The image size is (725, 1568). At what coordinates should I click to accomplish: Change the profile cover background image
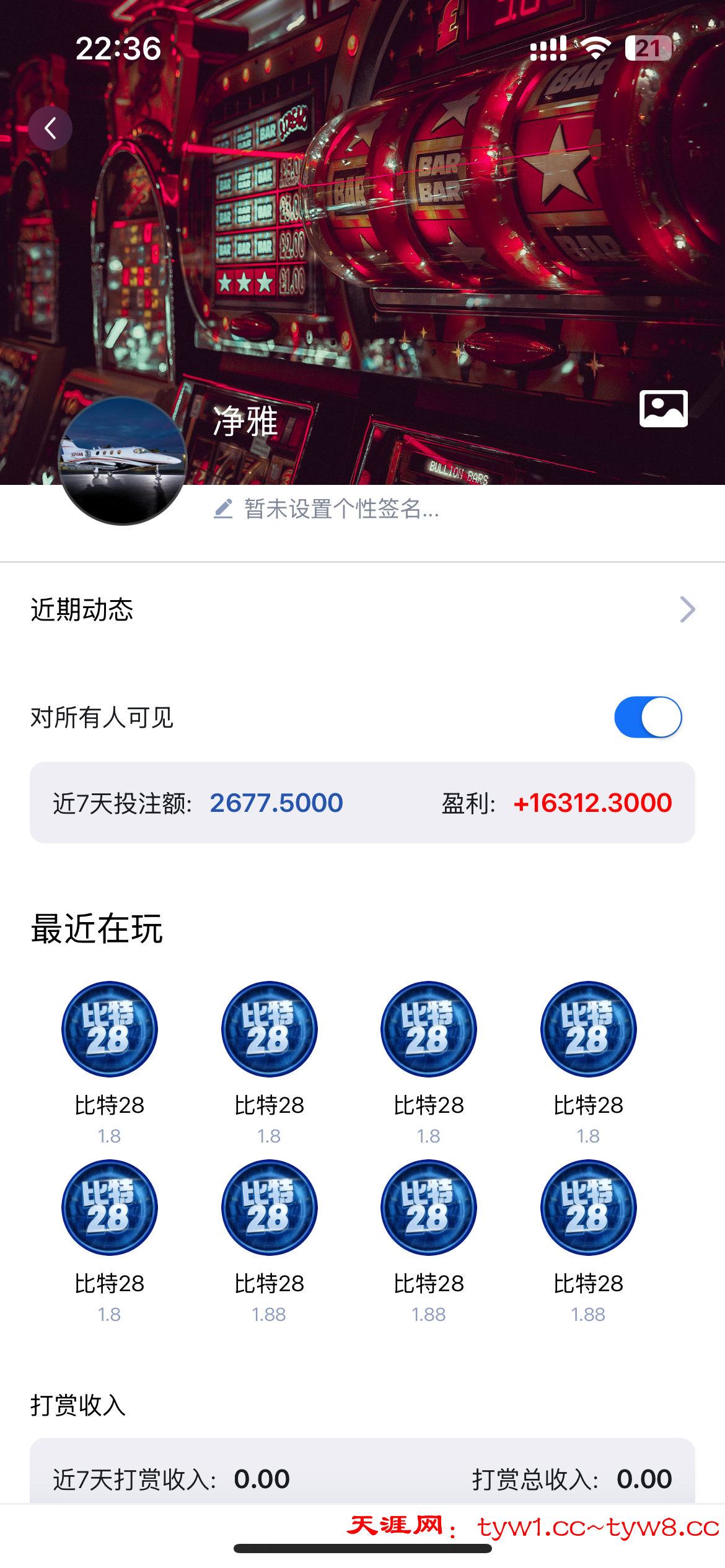663,409
